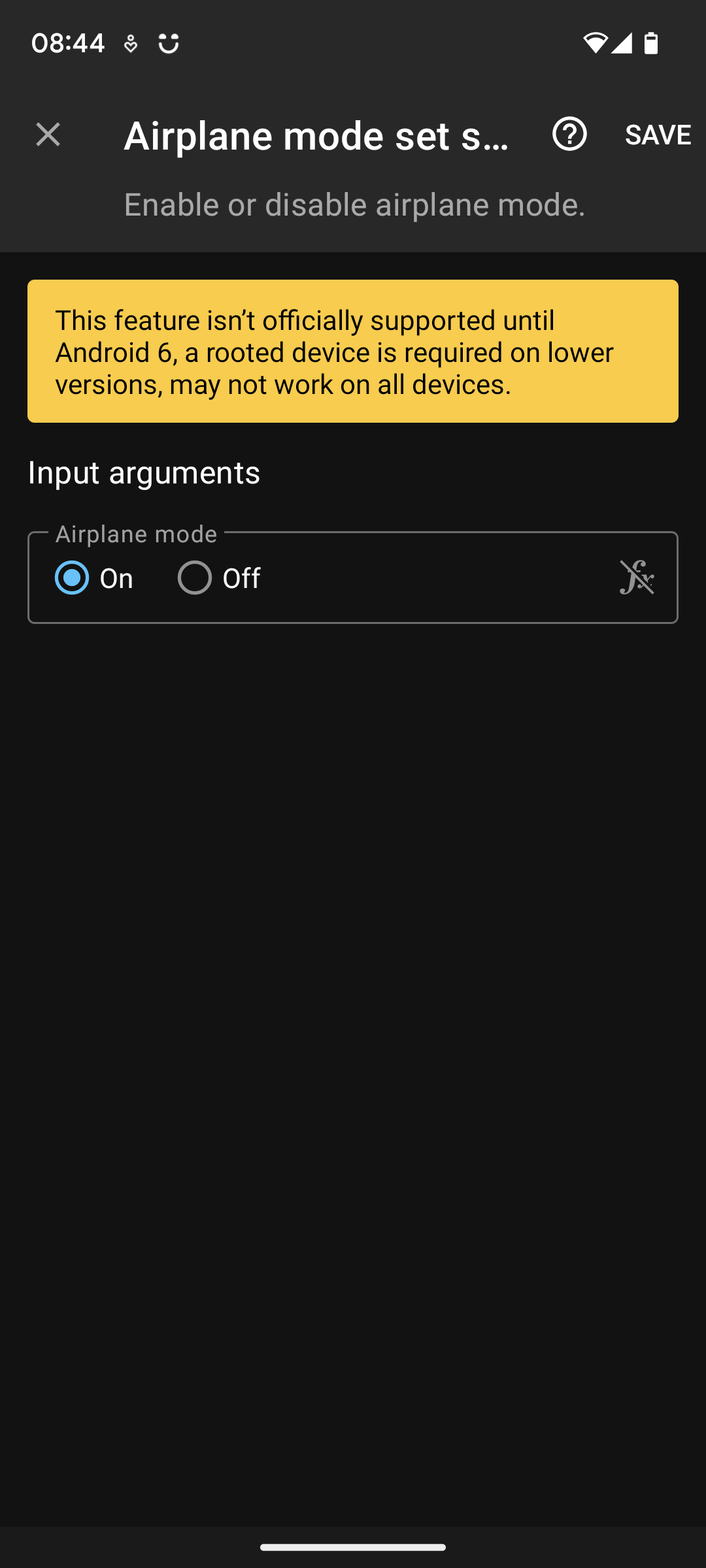Open the help question mark icon
This screenshot has height=1568, width=706.
pos(569,134)
